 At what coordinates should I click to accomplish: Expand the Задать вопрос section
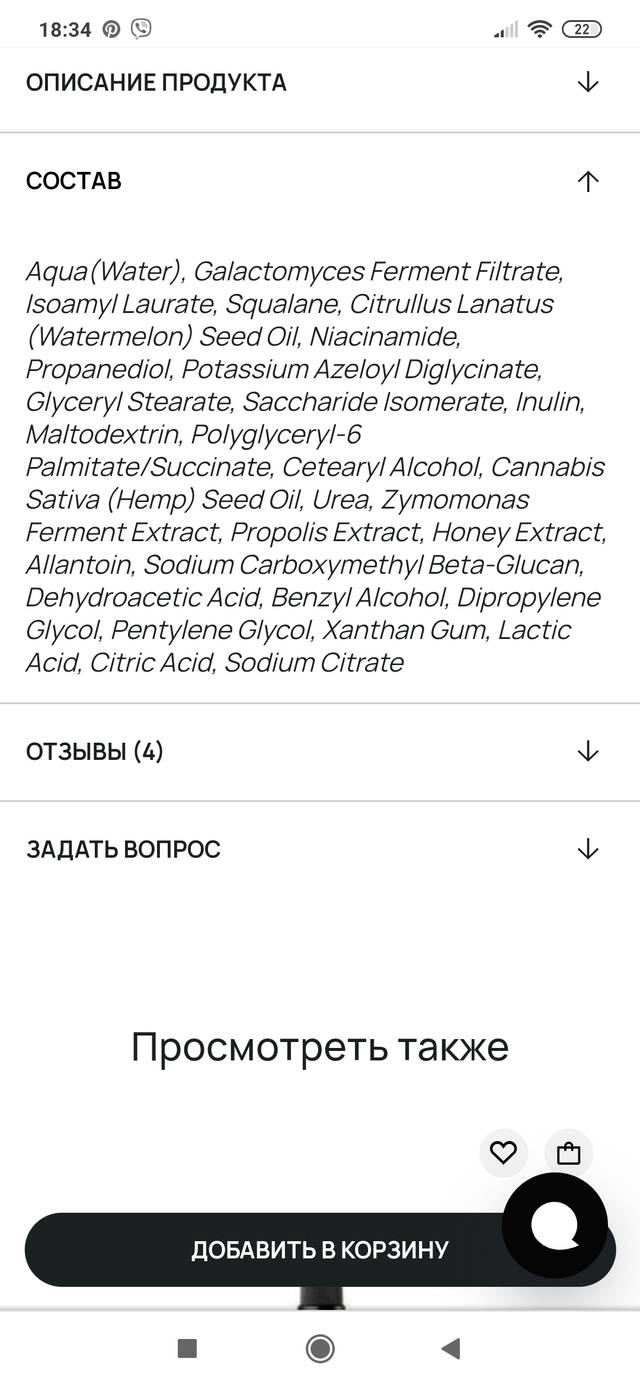click(587, 850)
